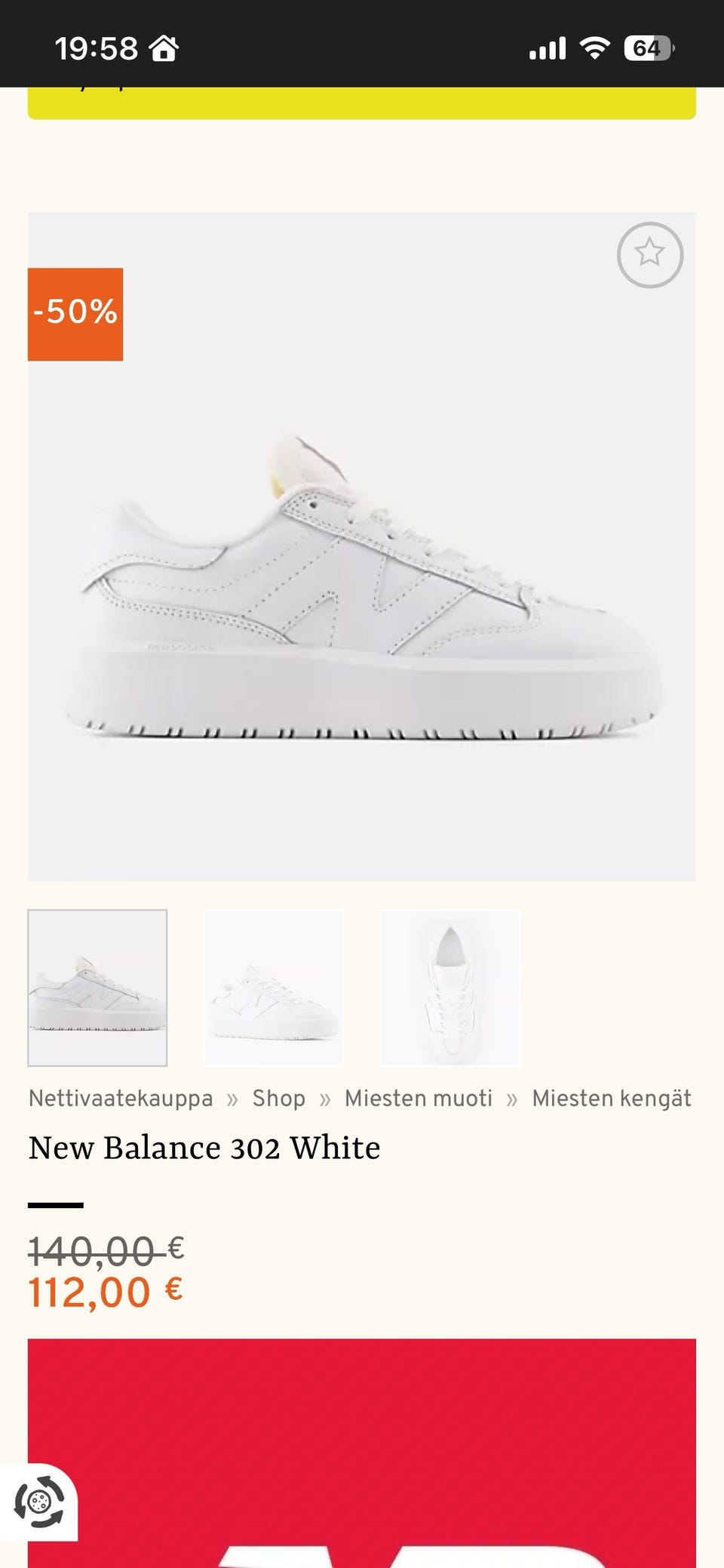Open the Shop breadcrumb link
724x1568 pixels.
(x=278, y=1098)
